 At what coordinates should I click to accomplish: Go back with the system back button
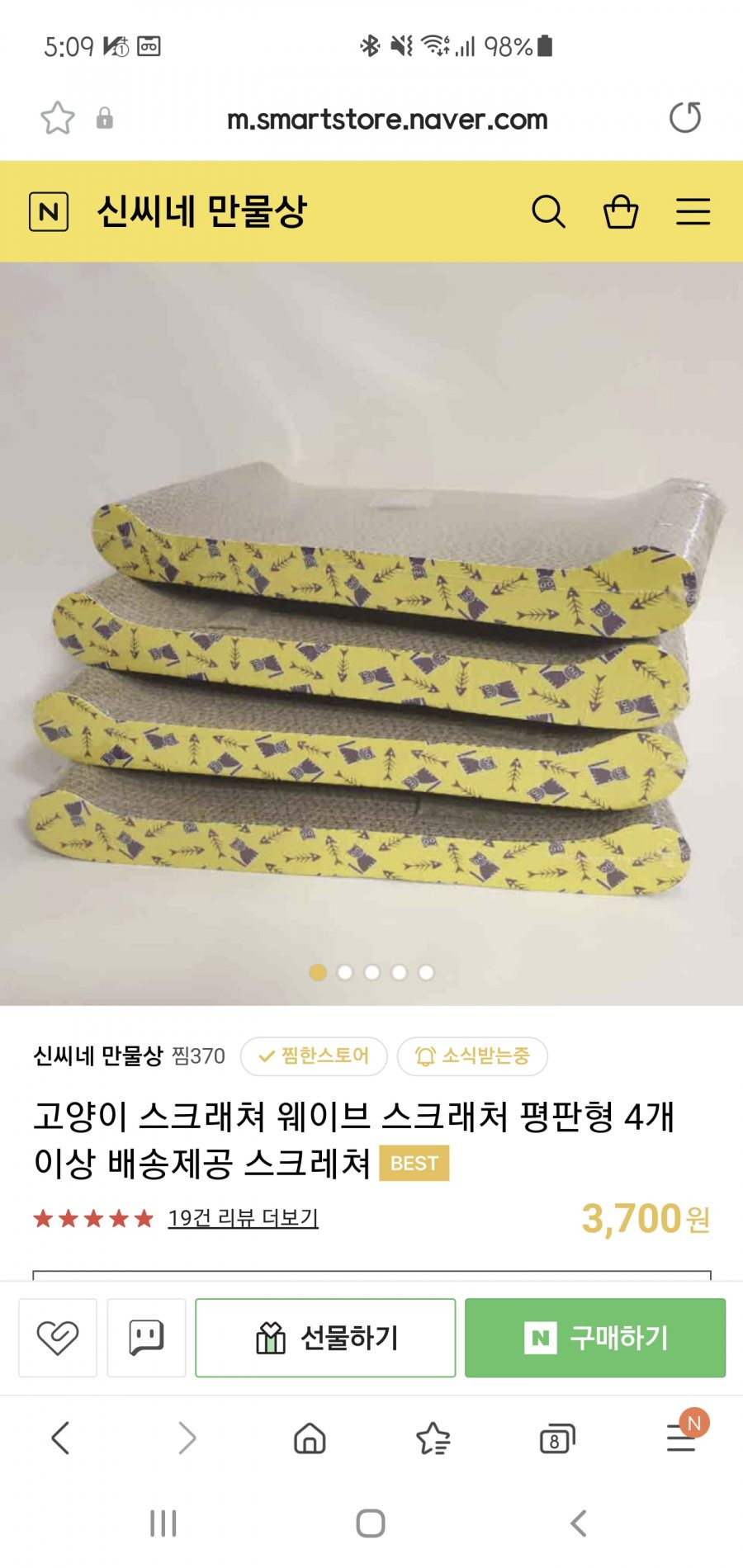579,1523
